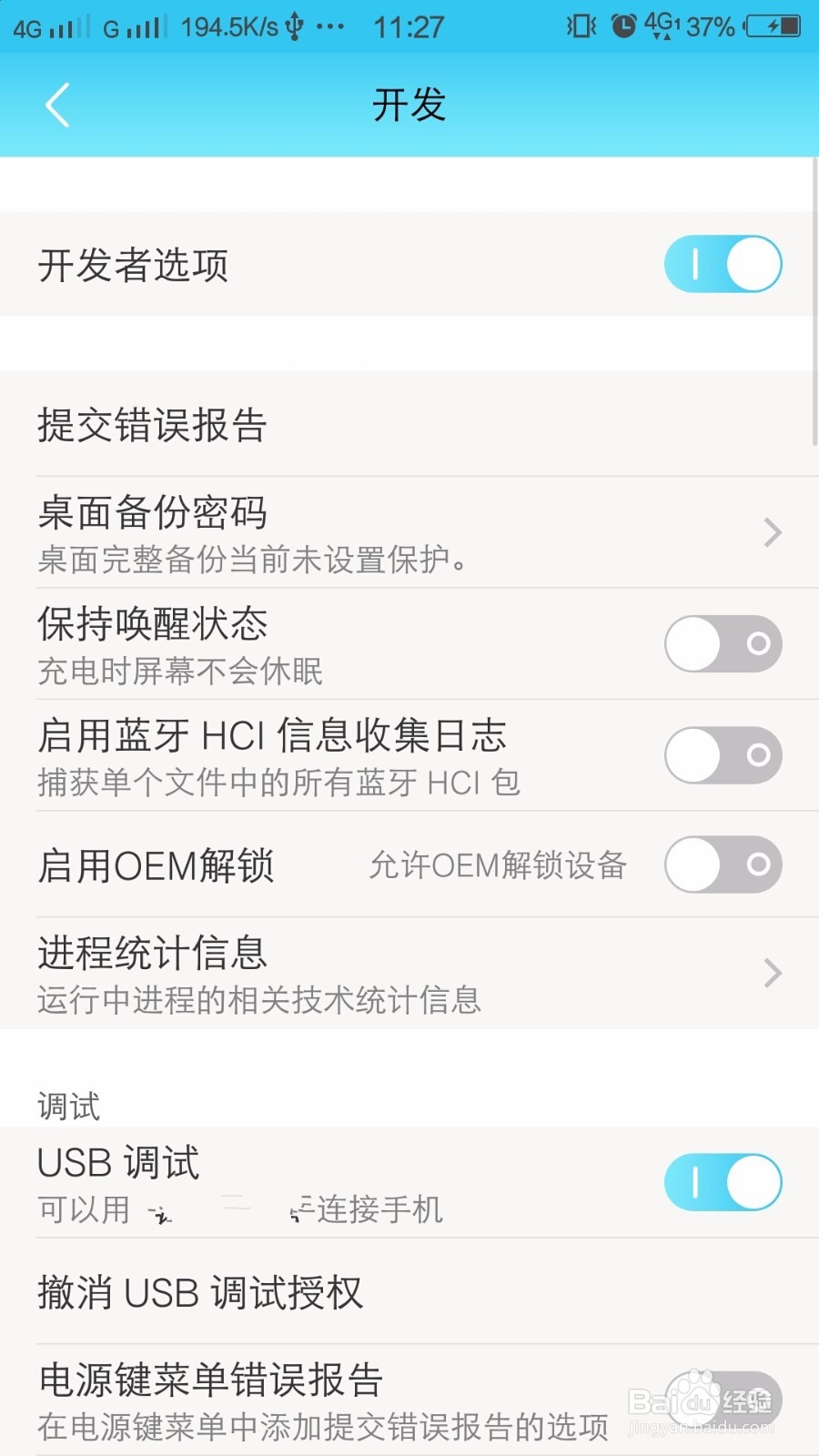
Task: Disable the 开发者选项 master switch
Action: click(x=722, y=264)
